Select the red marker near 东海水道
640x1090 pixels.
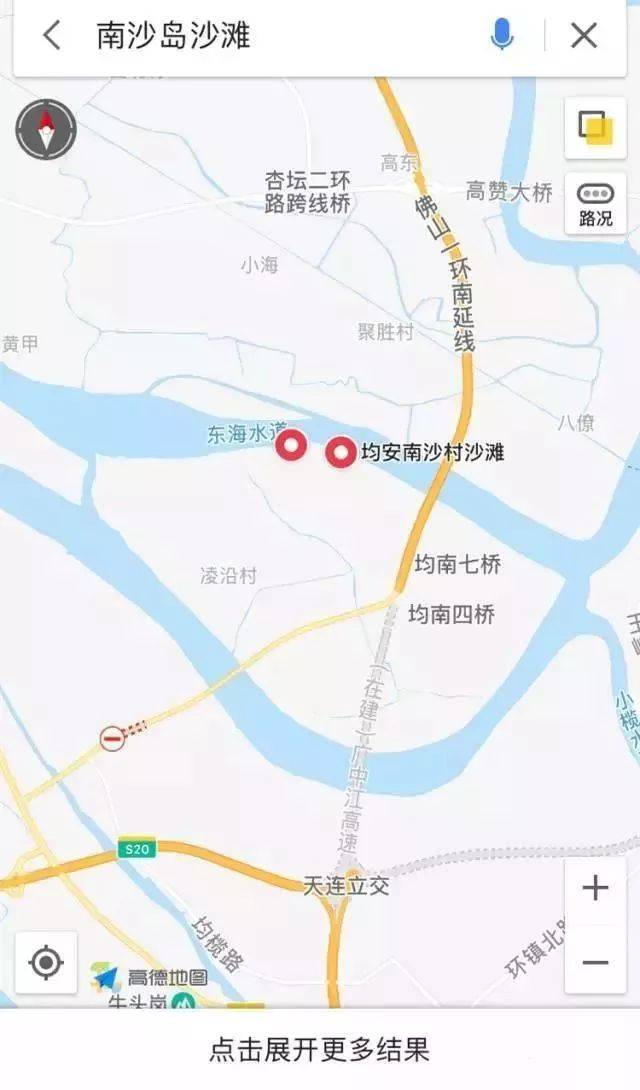[x=291, y=446]
